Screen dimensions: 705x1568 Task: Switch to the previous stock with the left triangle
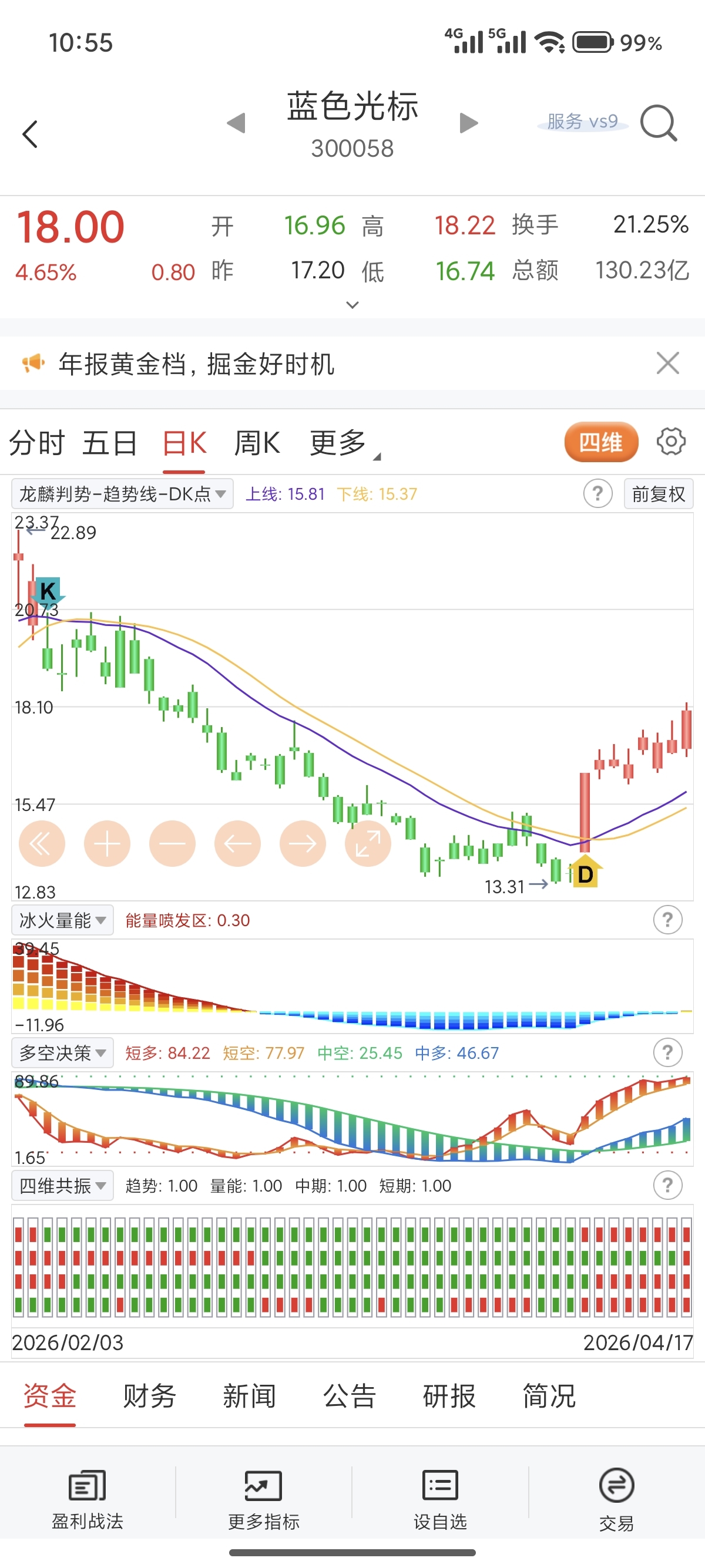(236, 123)
